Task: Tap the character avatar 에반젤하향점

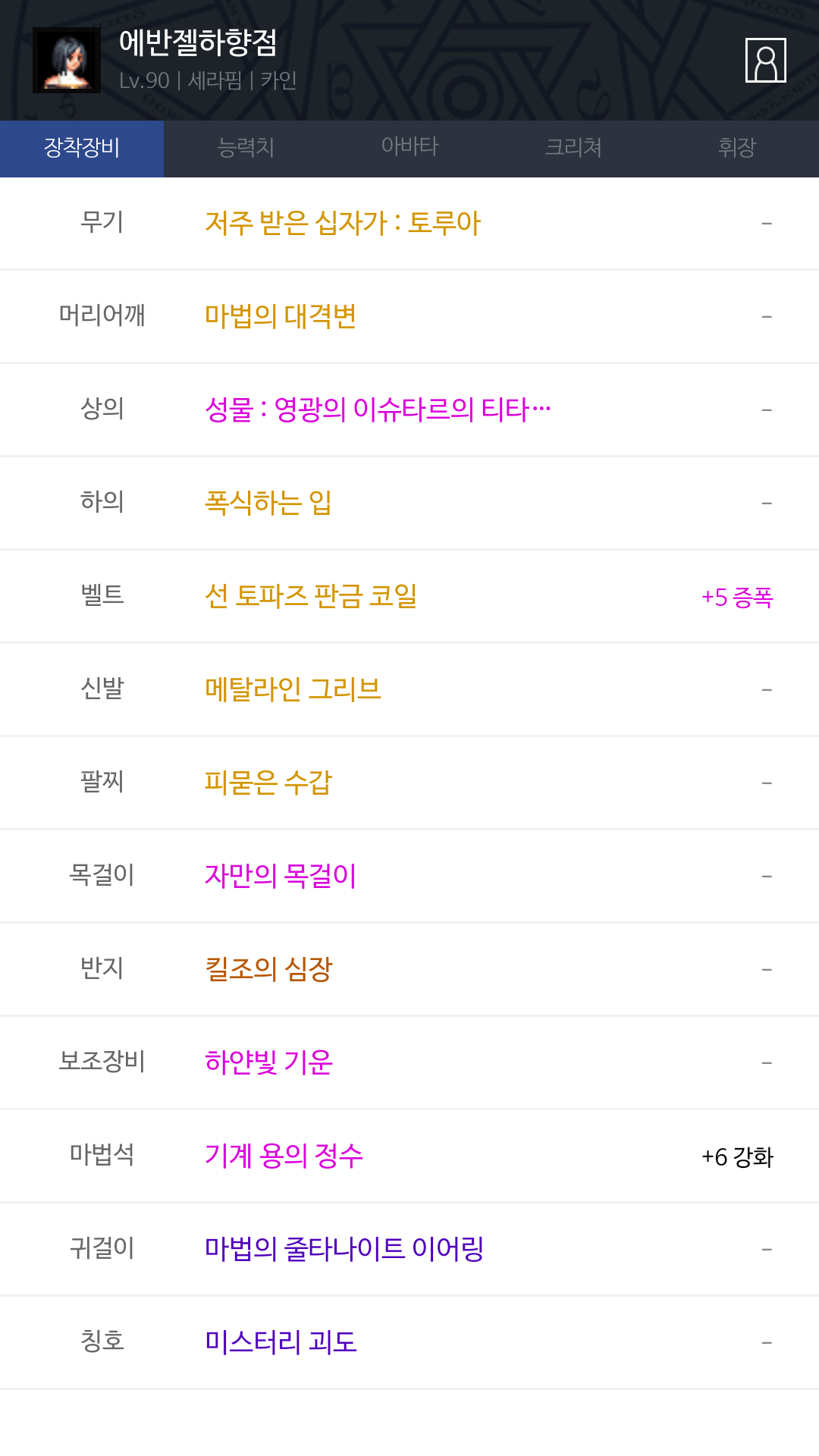Action: [x=67, y=60]
